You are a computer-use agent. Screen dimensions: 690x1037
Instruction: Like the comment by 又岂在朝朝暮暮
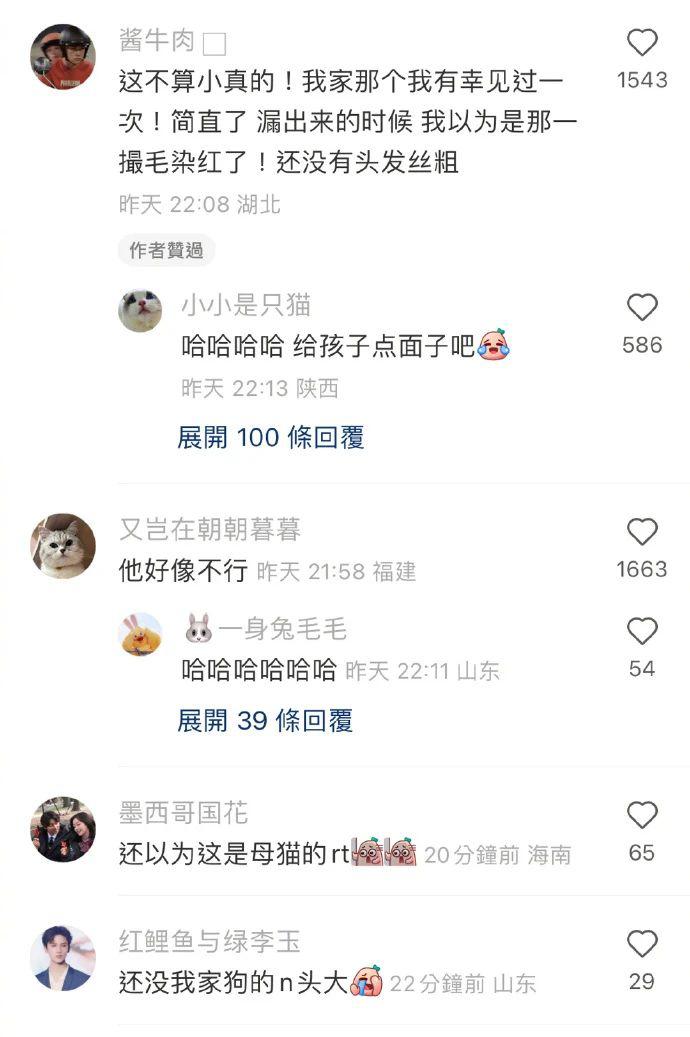(642, 532)
